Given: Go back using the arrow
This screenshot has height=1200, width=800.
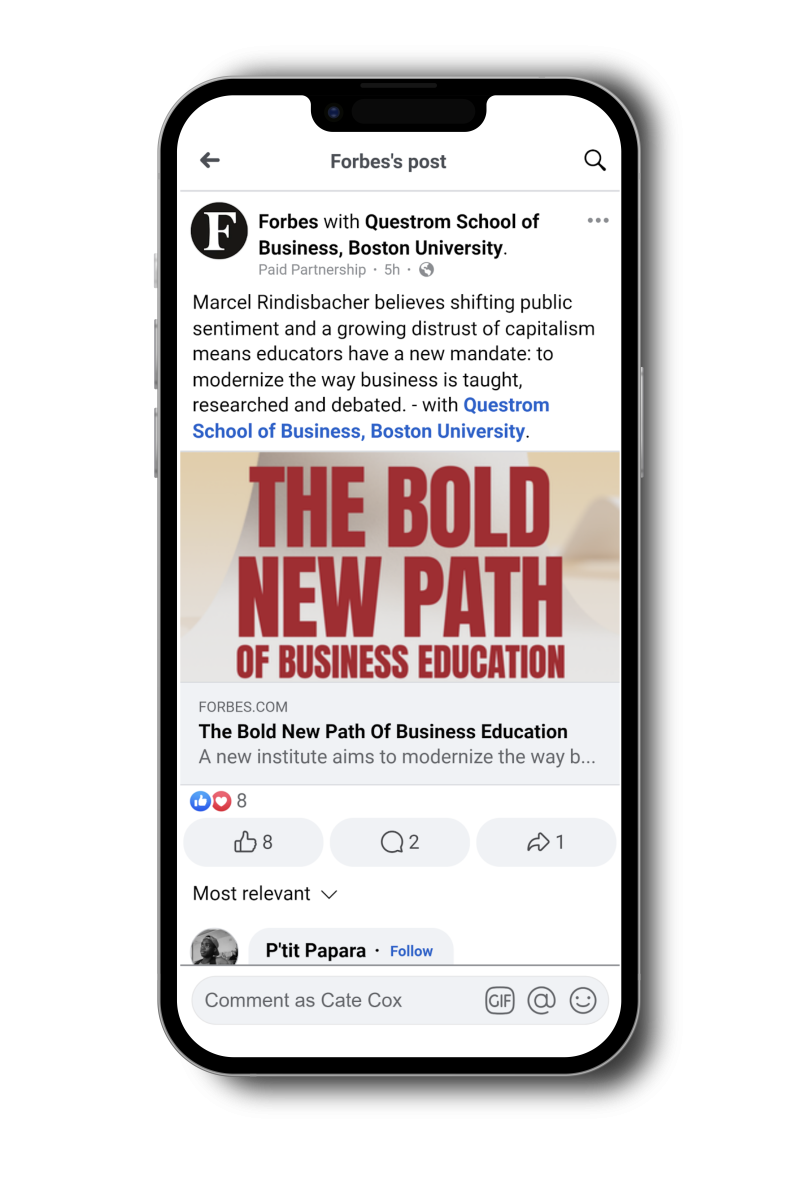Looking at the screenshot, I should pyautogui.click(x=210, y=160).
